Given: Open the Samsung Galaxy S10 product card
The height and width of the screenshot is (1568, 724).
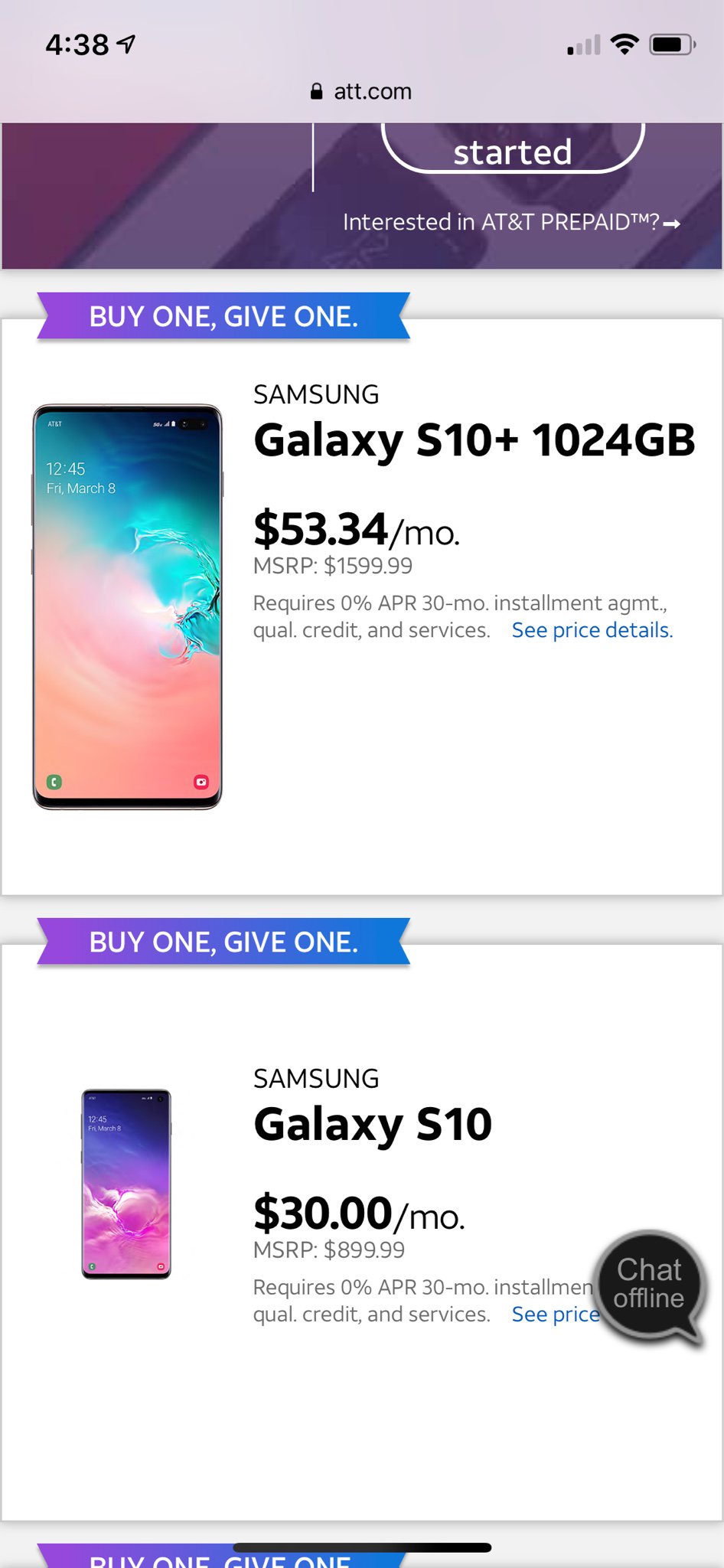Looking at the screenshot, I should pos(373,1124).
